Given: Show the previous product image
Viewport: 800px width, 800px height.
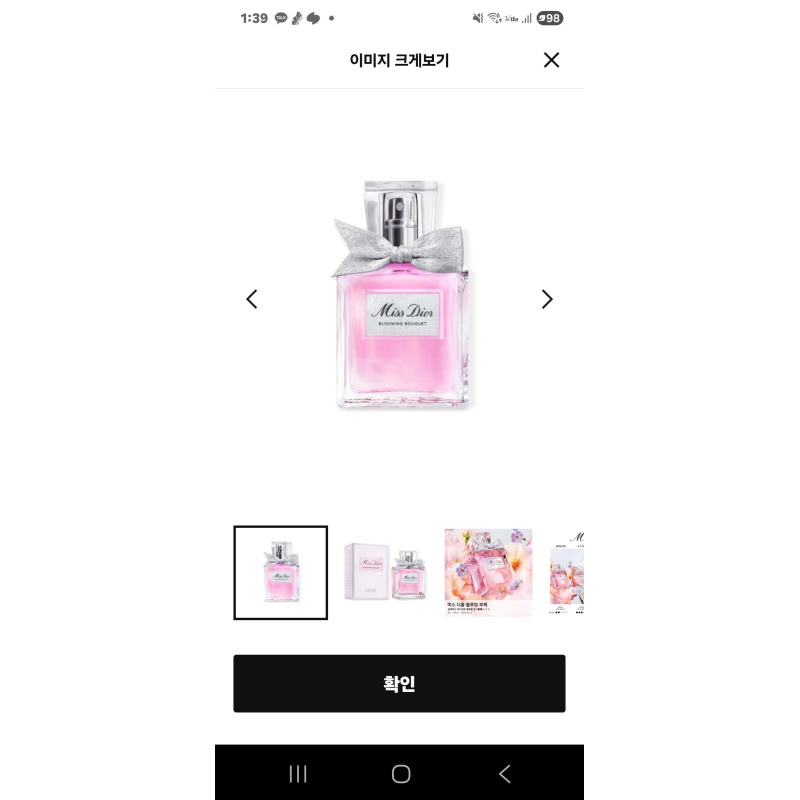Looking at the screenshot, I should (252, 299).
